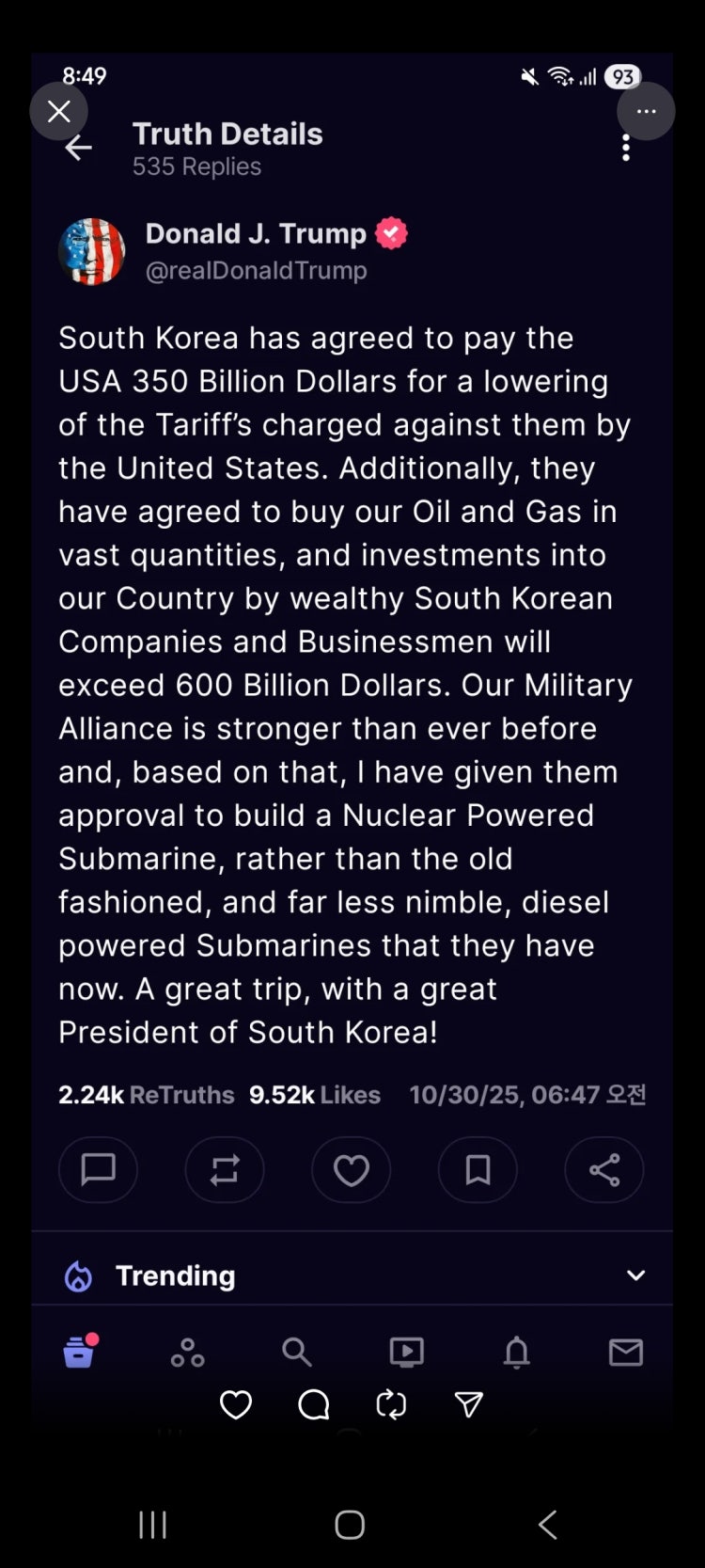Go to the system home screen

click(x=350, y=1525)
